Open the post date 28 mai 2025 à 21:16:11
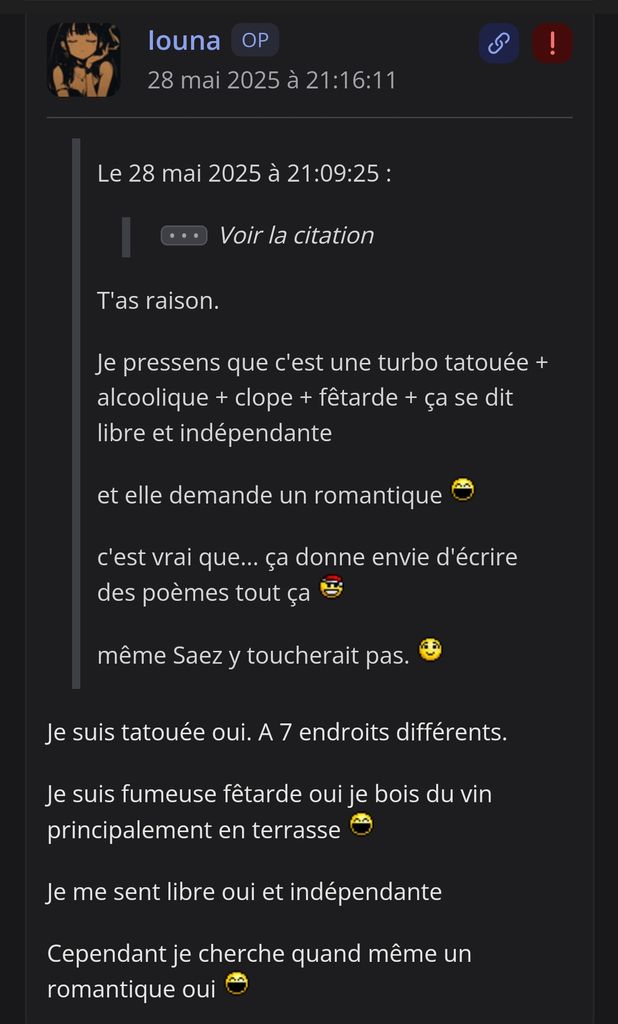This screenshot has height=1024, width=618. (272, 80)
